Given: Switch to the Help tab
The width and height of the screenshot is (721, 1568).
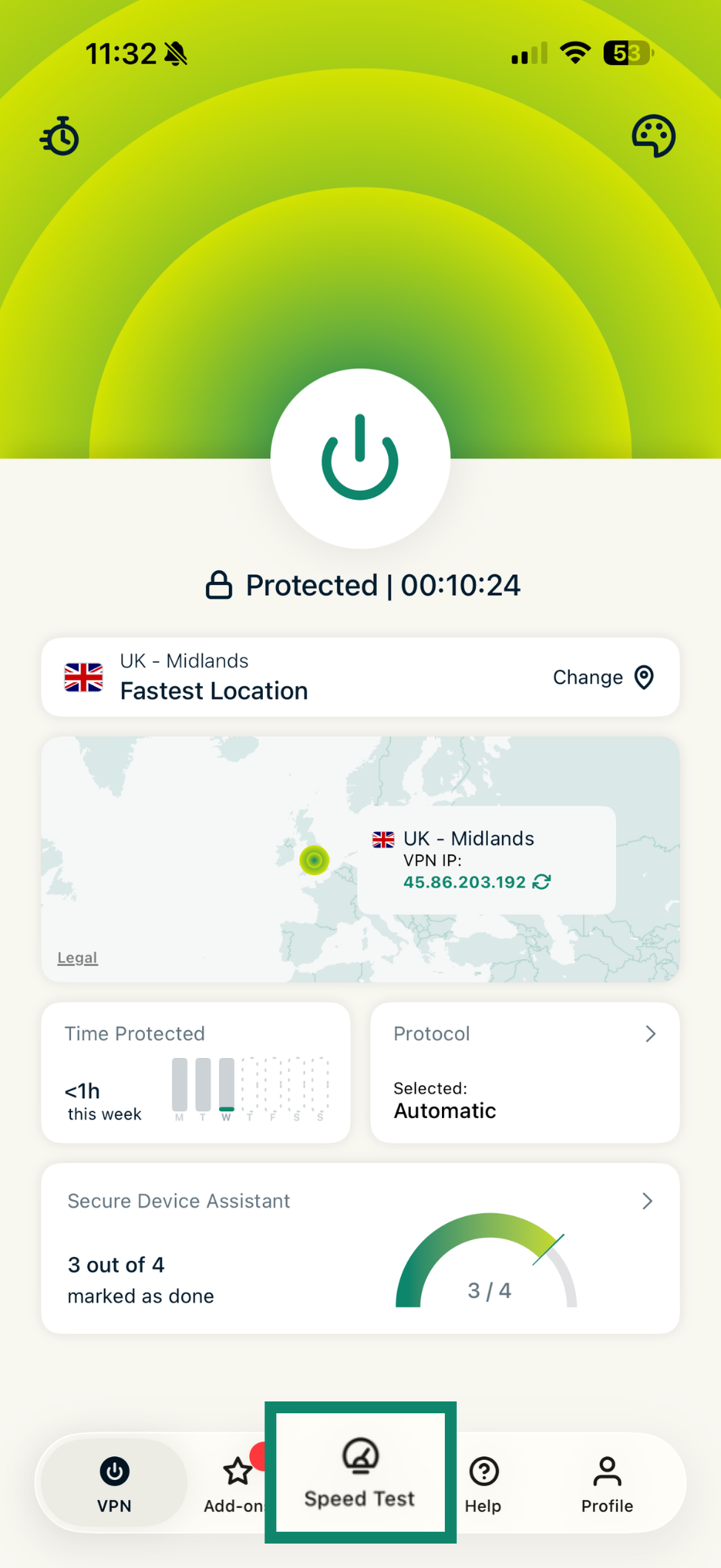Looking at the screenshot, I should pos(483,1483).
